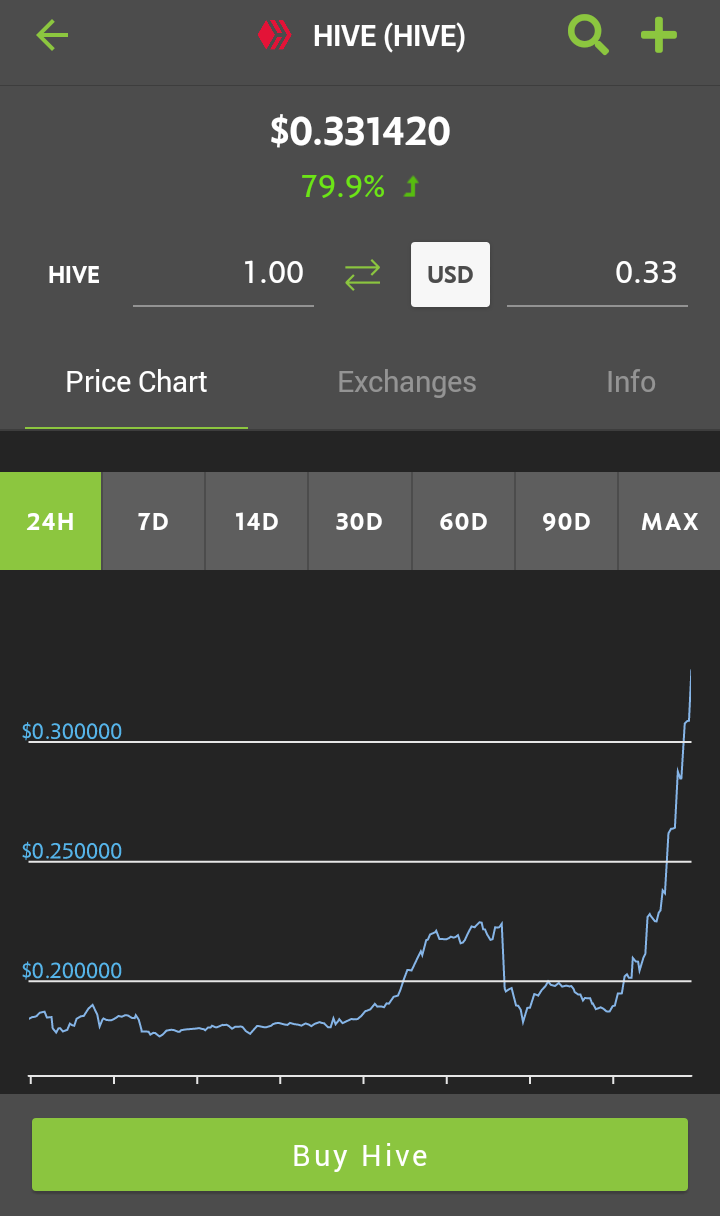This screenshot has height=1216, width=720.
Task: Select the 24H chart range
Action: pyautogui.click(x=51, y=521)
